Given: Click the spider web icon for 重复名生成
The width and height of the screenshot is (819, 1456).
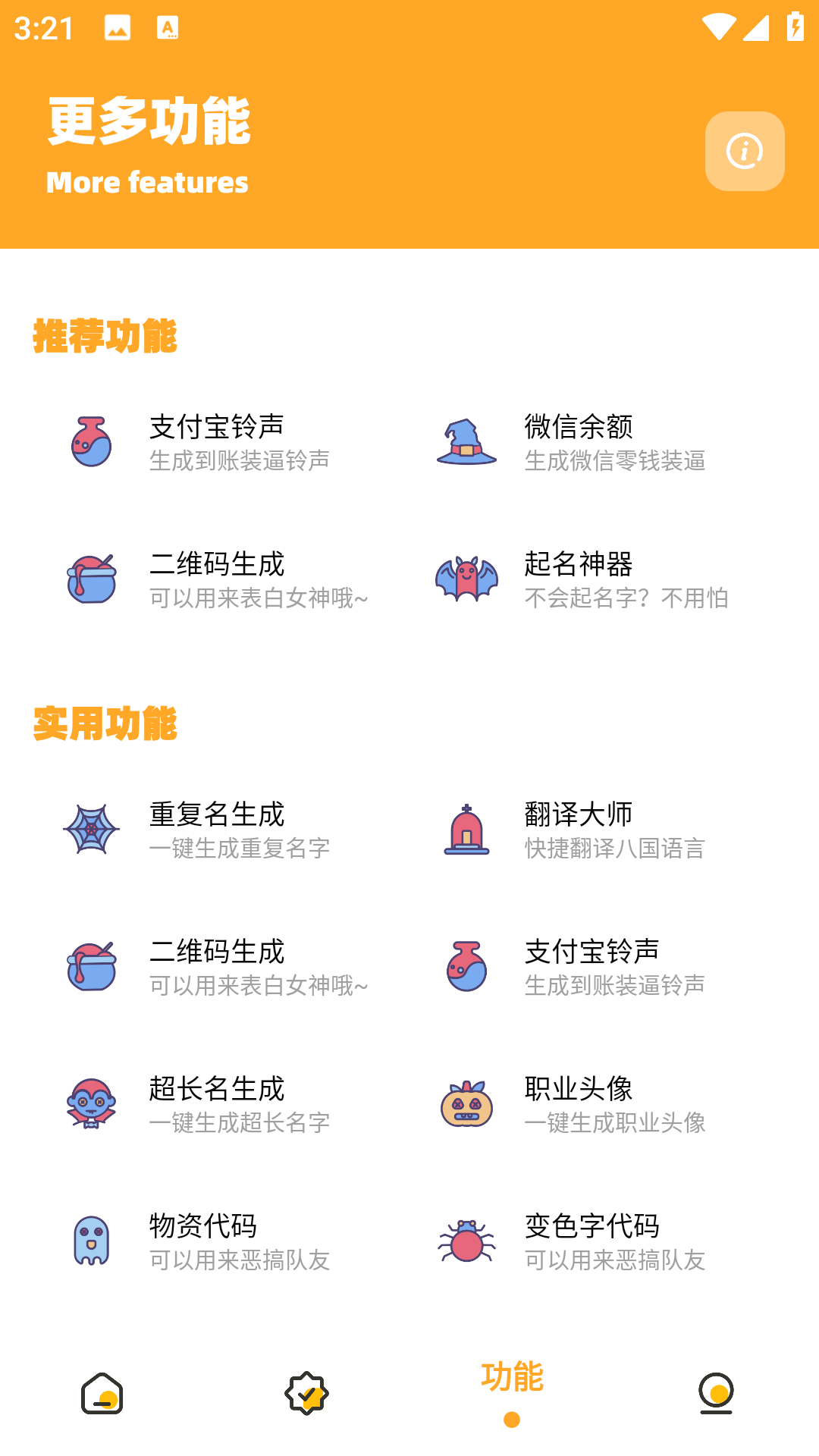Looking at the screenshot, I should [x=90, y=830].
